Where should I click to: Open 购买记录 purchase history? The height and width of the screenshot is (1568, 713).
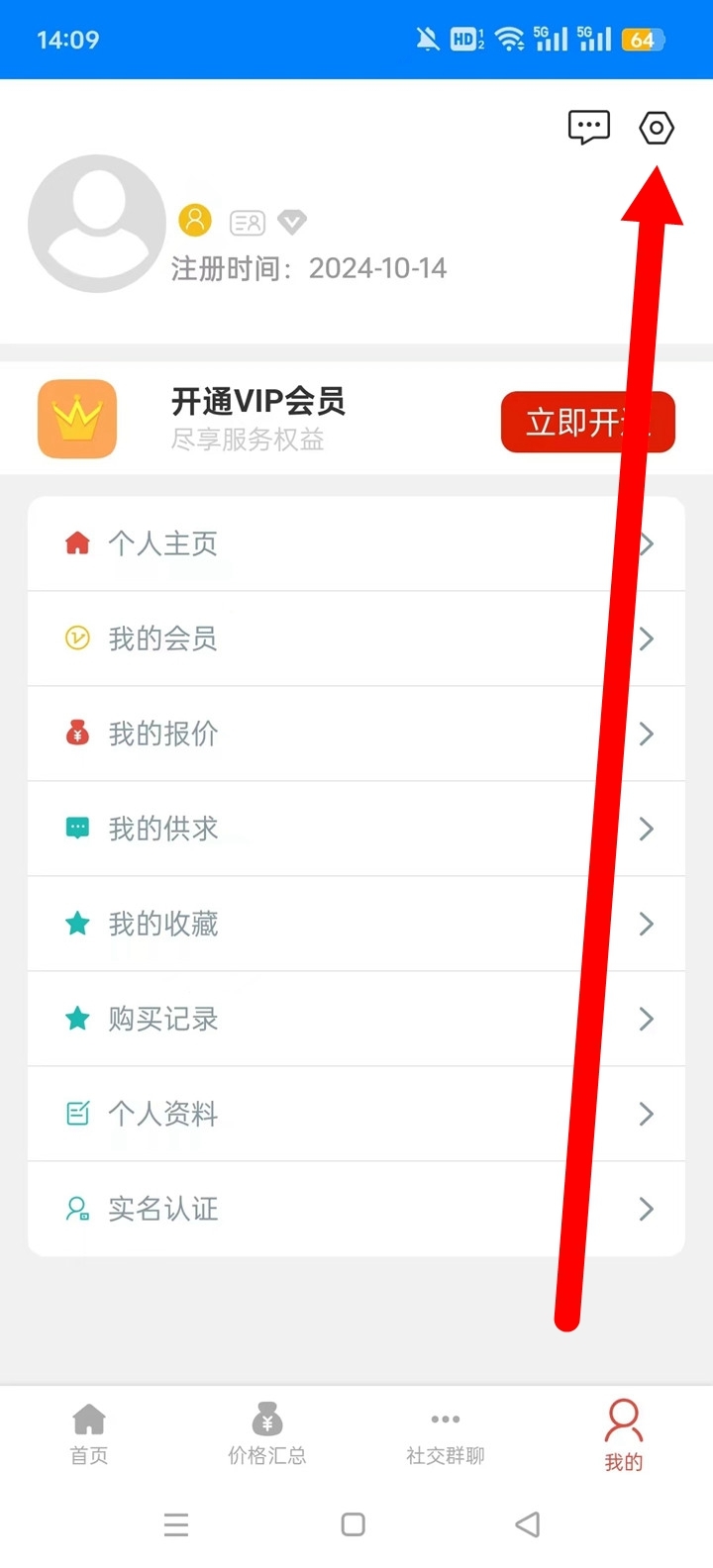coord(356,1019)
